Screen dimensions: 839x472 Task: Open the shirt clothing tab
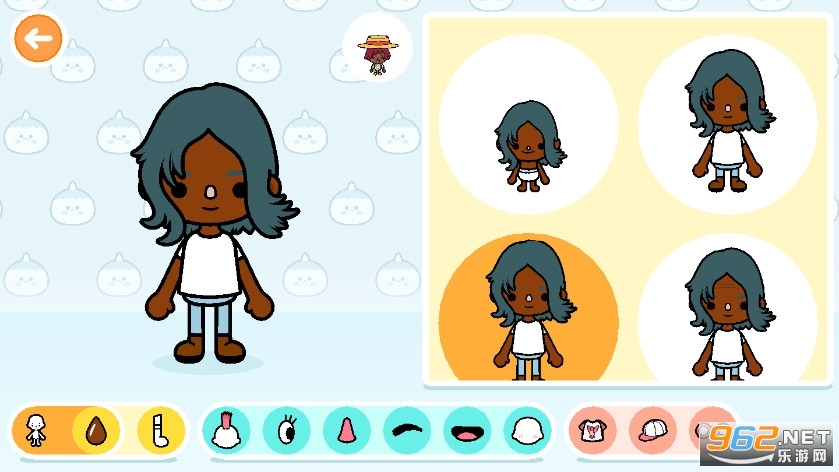tap(593, 431)
